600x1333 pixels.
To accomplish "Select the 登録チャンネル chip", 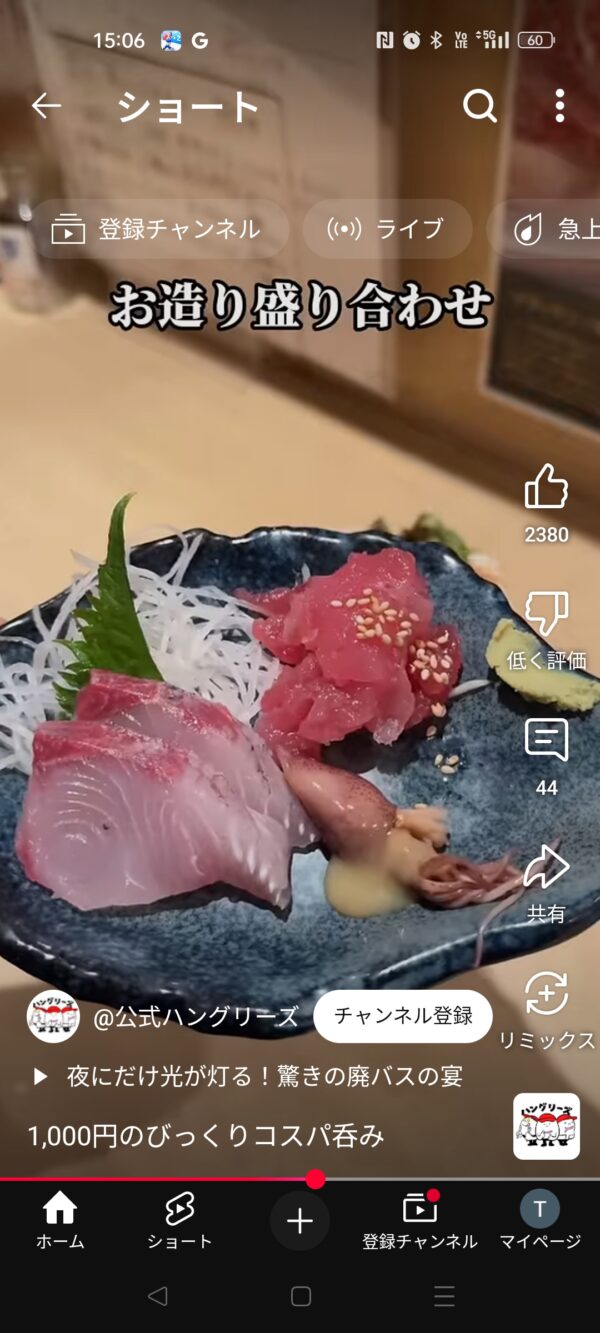I will [157, 229].
